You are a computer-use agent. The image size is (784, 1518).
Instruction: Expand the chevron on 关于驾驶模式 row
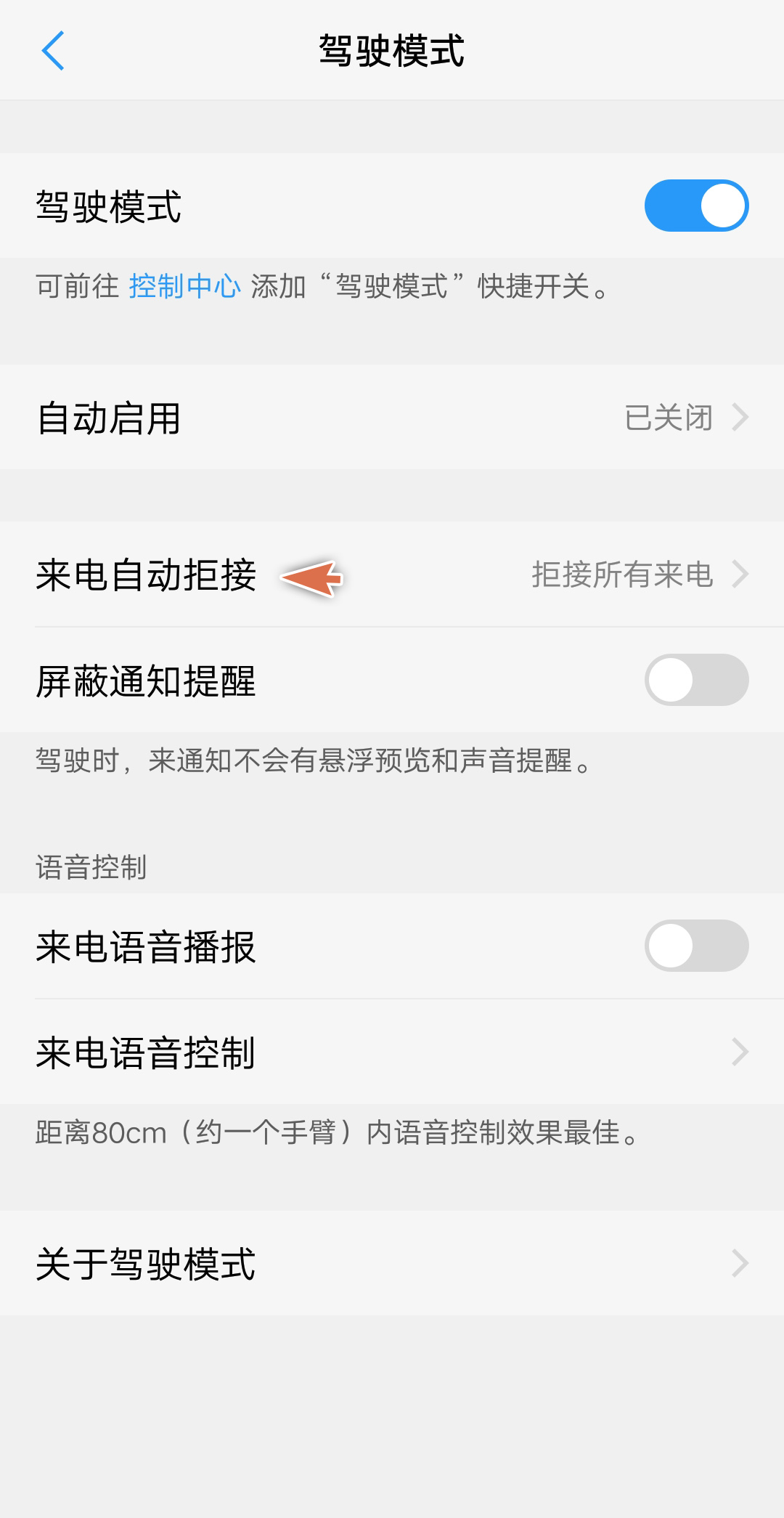[x=741, y=1262]
